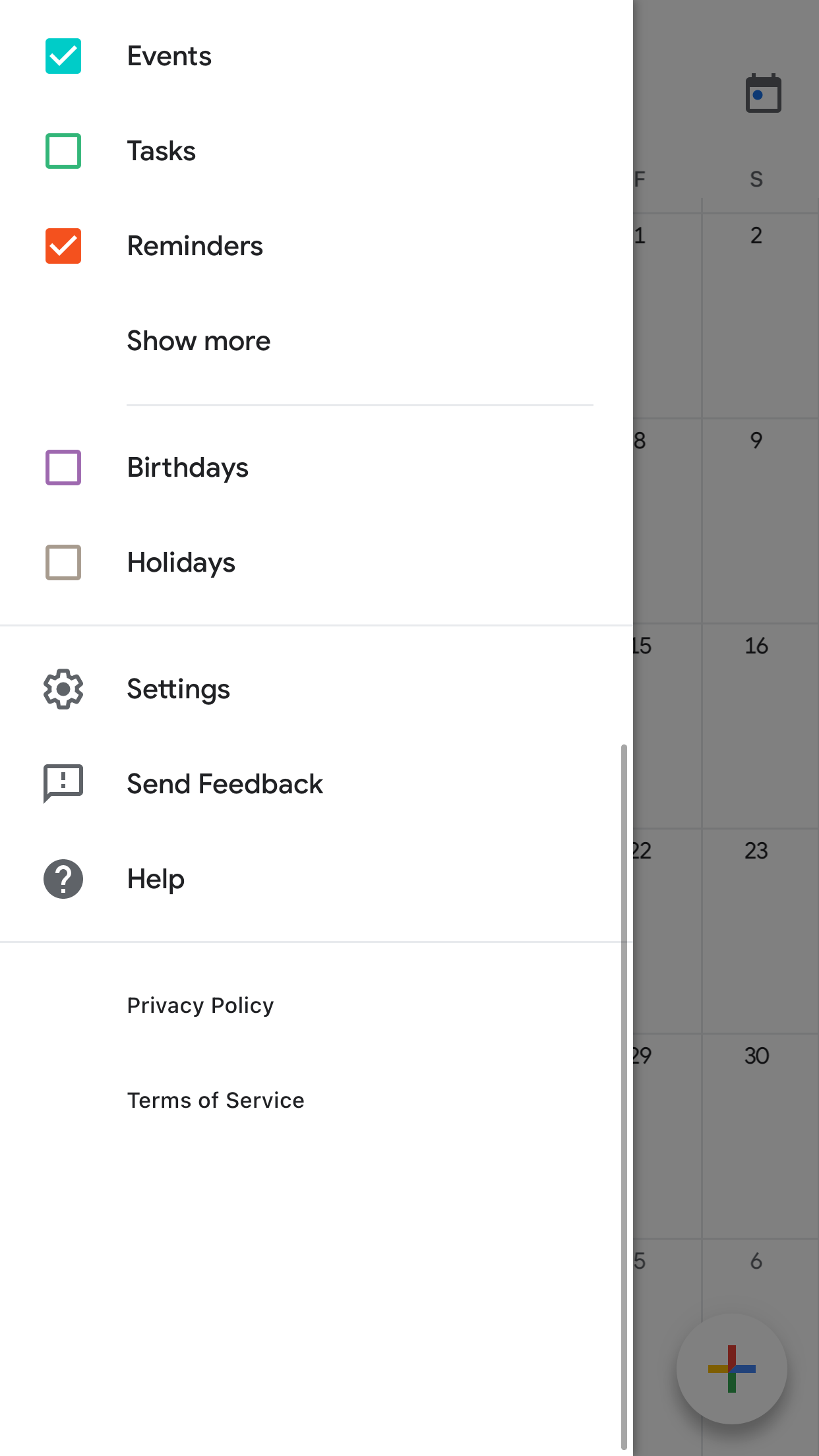
Task: Open Terms of Service
Action: (x=216, y=1101)
